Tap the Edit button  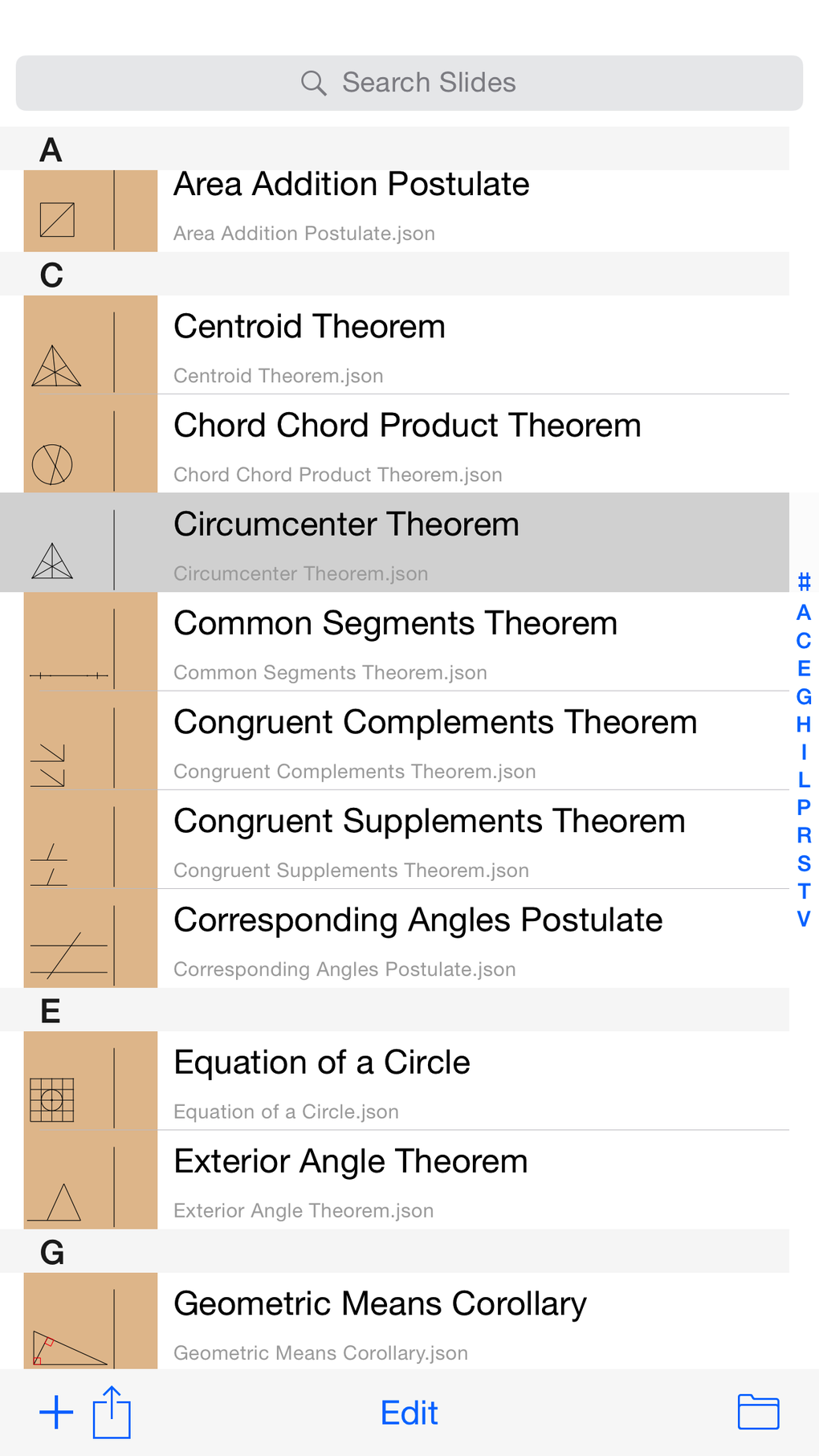(409, 1412)
